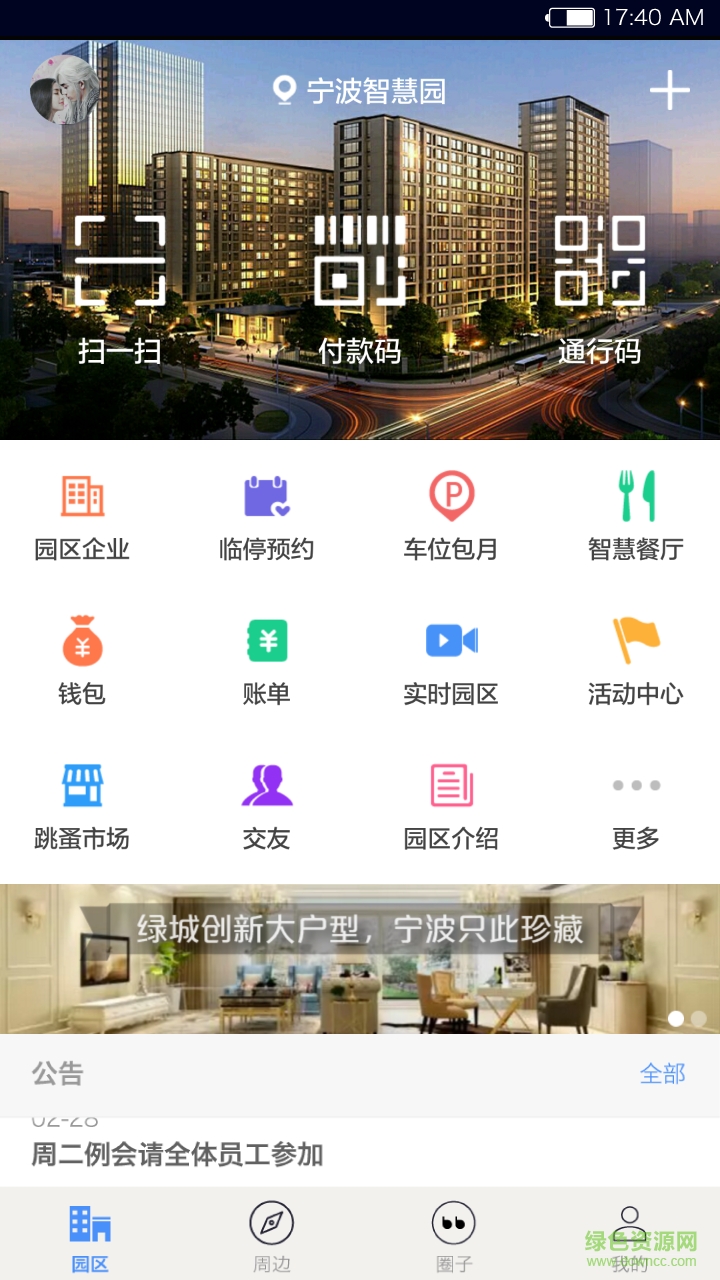Switch to the 圈子 circle tab
The height and width of the screenshot is (1280, 720).
[452, 1230]
